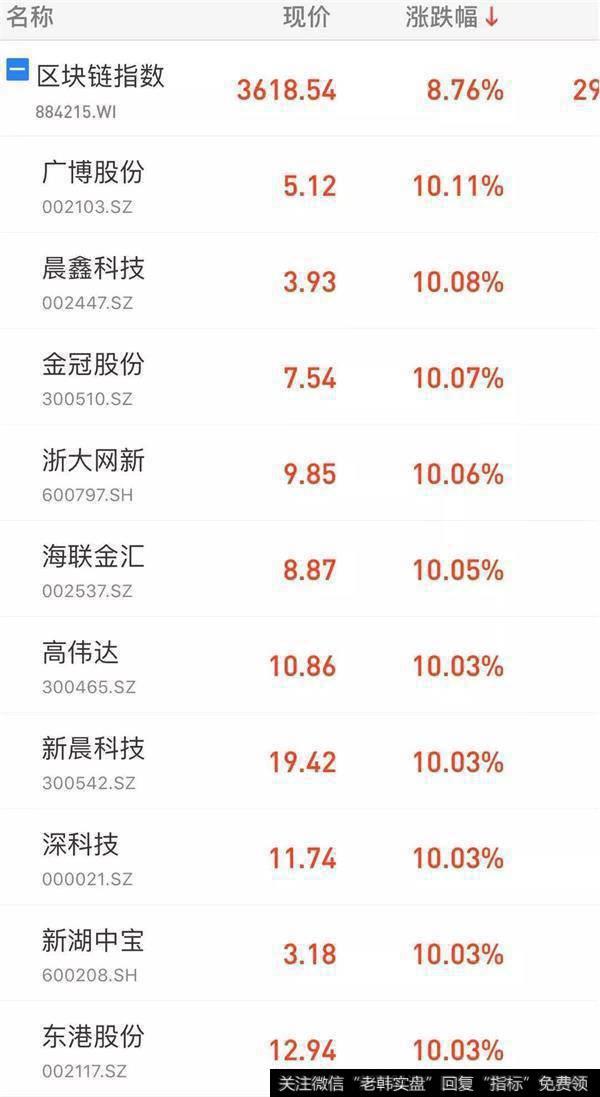Select the 浙大网新 row
Viewport: 600px width, 1097px height.
click(x=300, y=472)
